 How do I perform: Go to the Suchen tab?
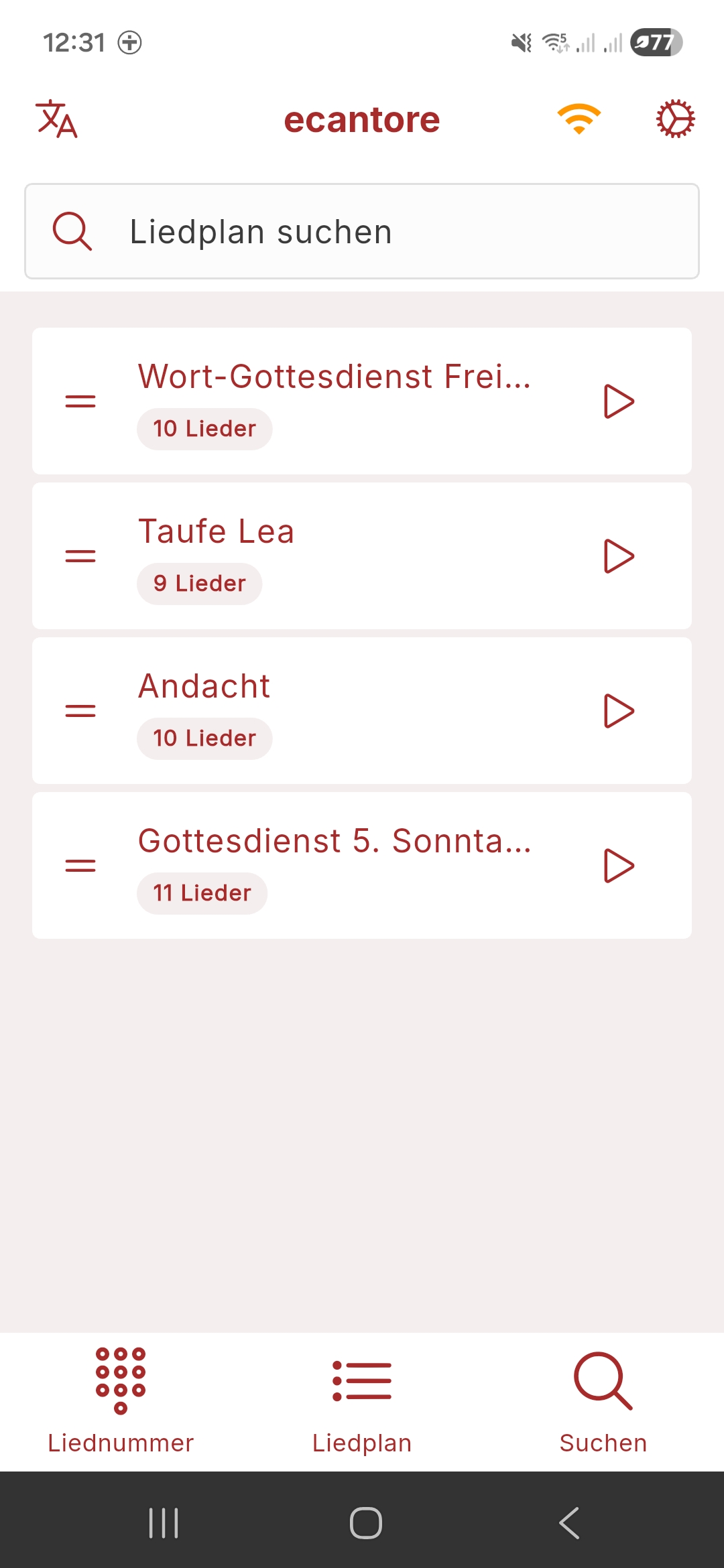point(603,1402)
